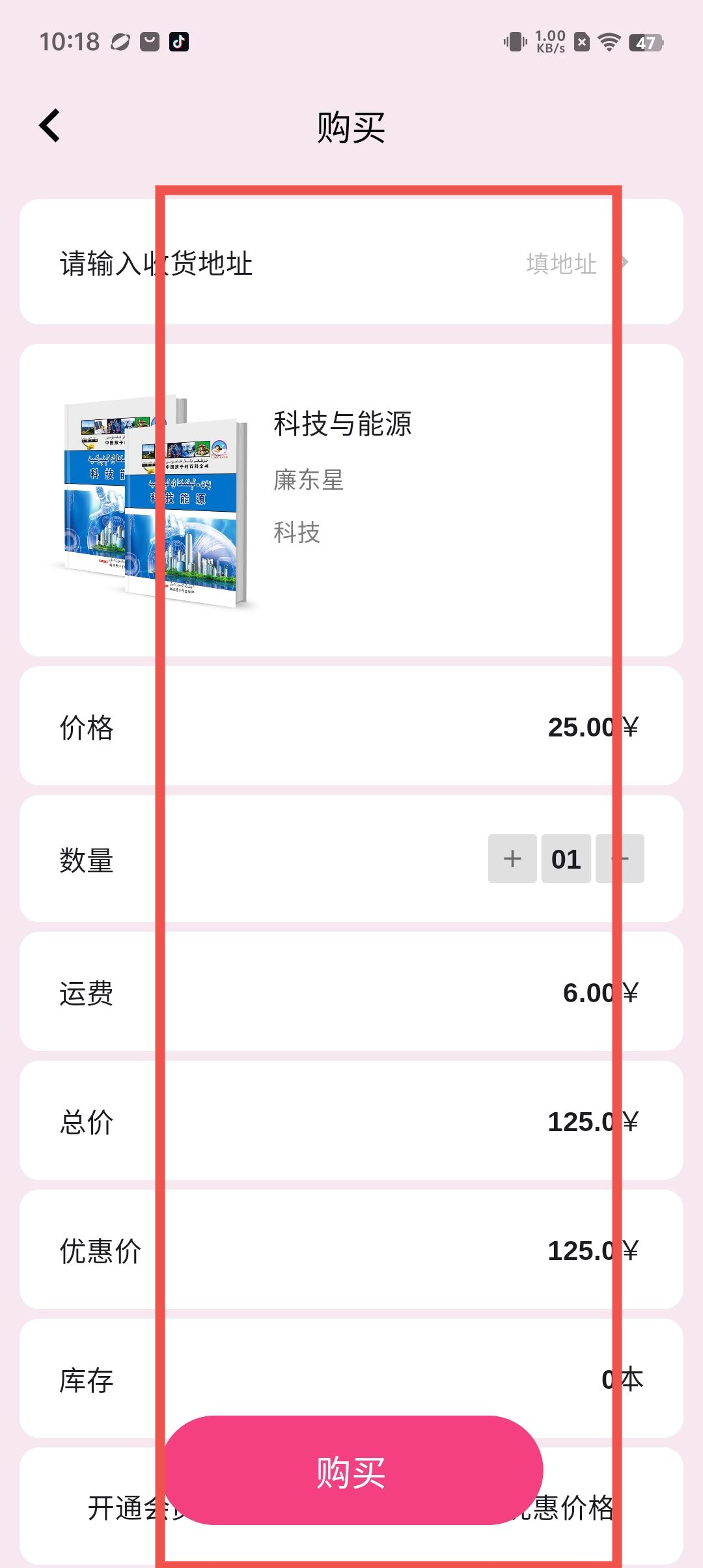This screenshot has height=1568, width=703.
Task: Tap the pink 购买 button
Action: coord(352,1471)
